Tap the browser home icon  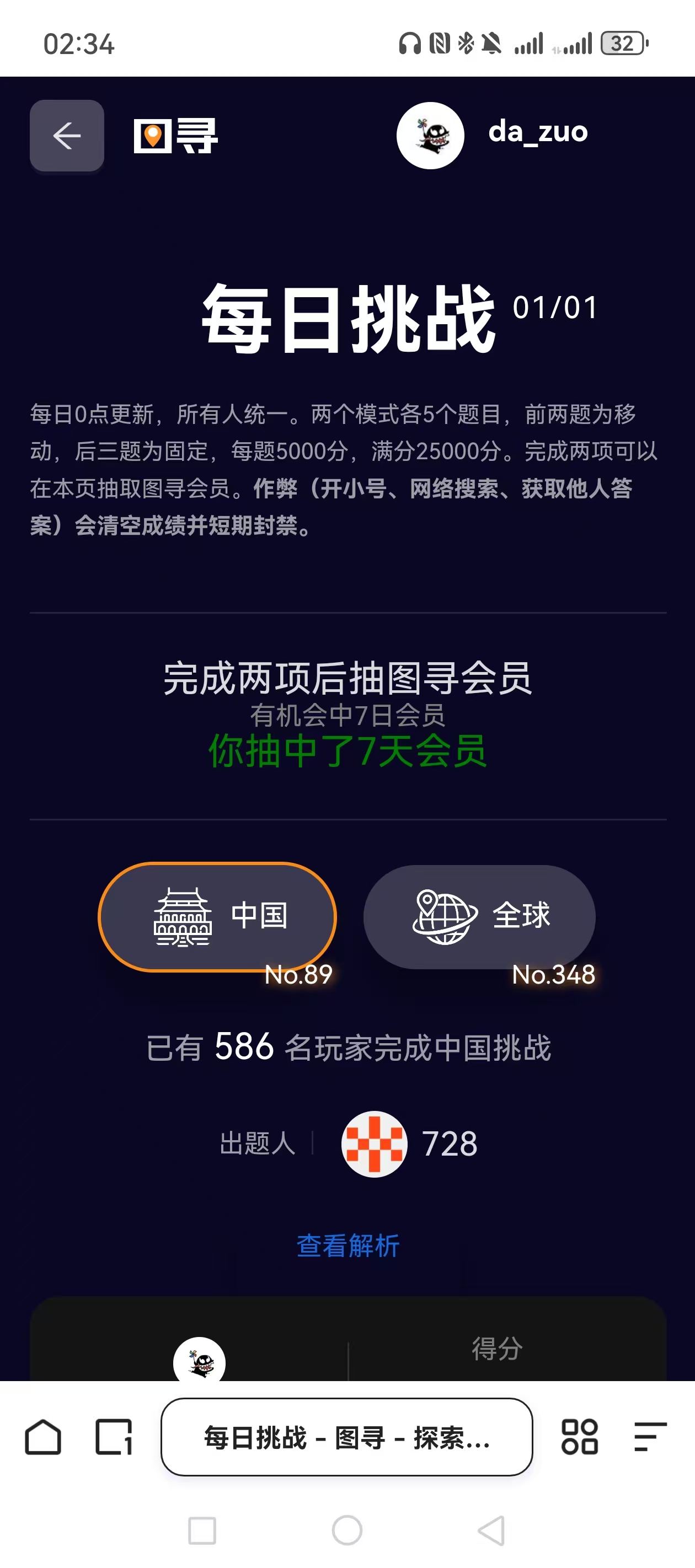tap(43, 1437)
